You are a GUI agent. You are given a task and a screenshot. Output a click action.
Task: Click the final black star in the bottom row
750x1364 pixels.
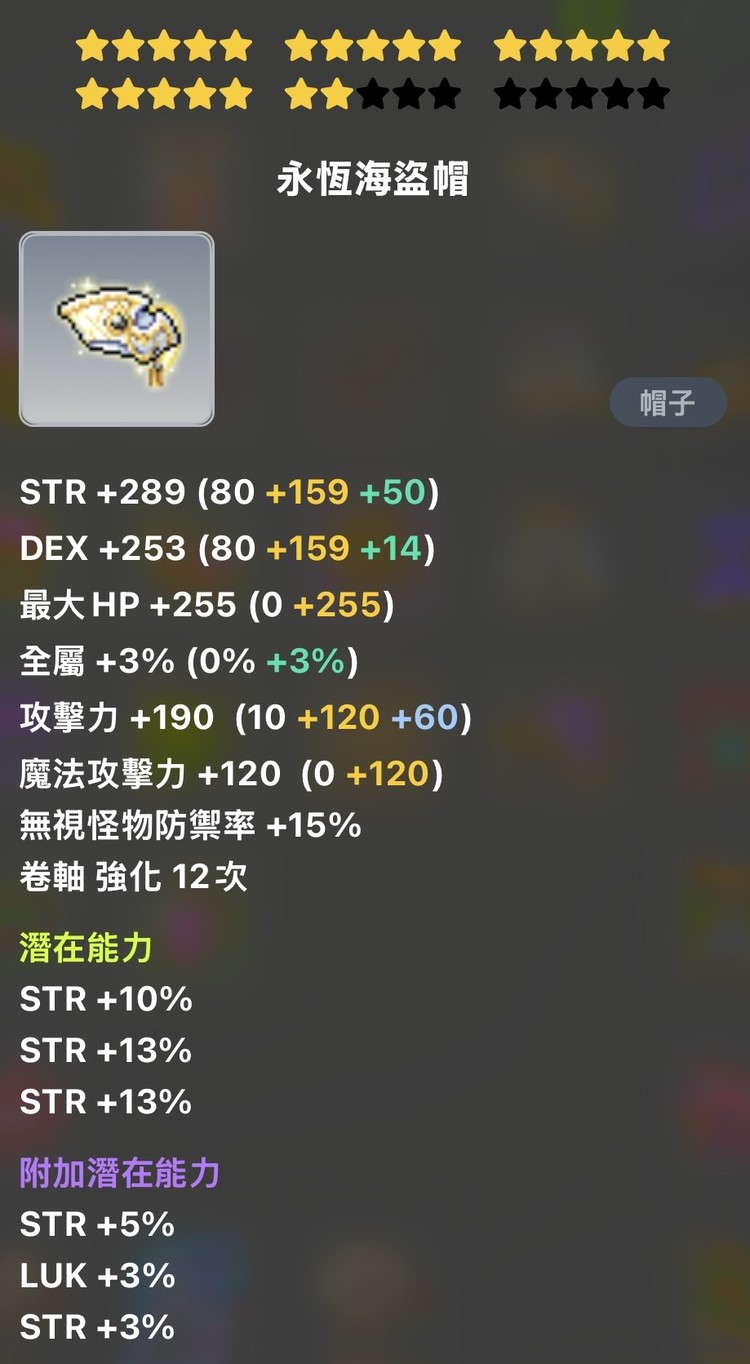click(652, 93)
